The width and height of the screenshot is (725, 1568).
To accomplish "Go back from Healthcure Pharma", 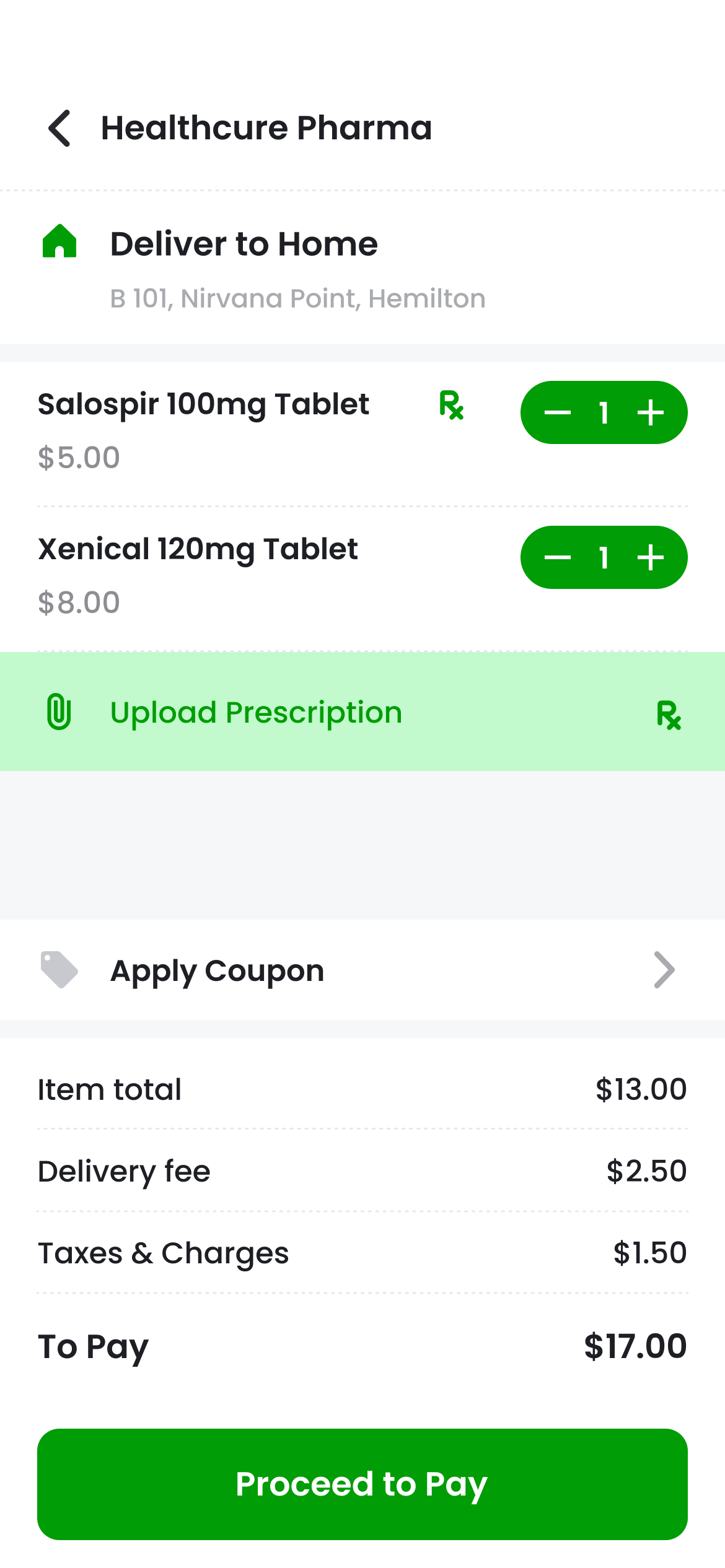I will tap(59, 128).
